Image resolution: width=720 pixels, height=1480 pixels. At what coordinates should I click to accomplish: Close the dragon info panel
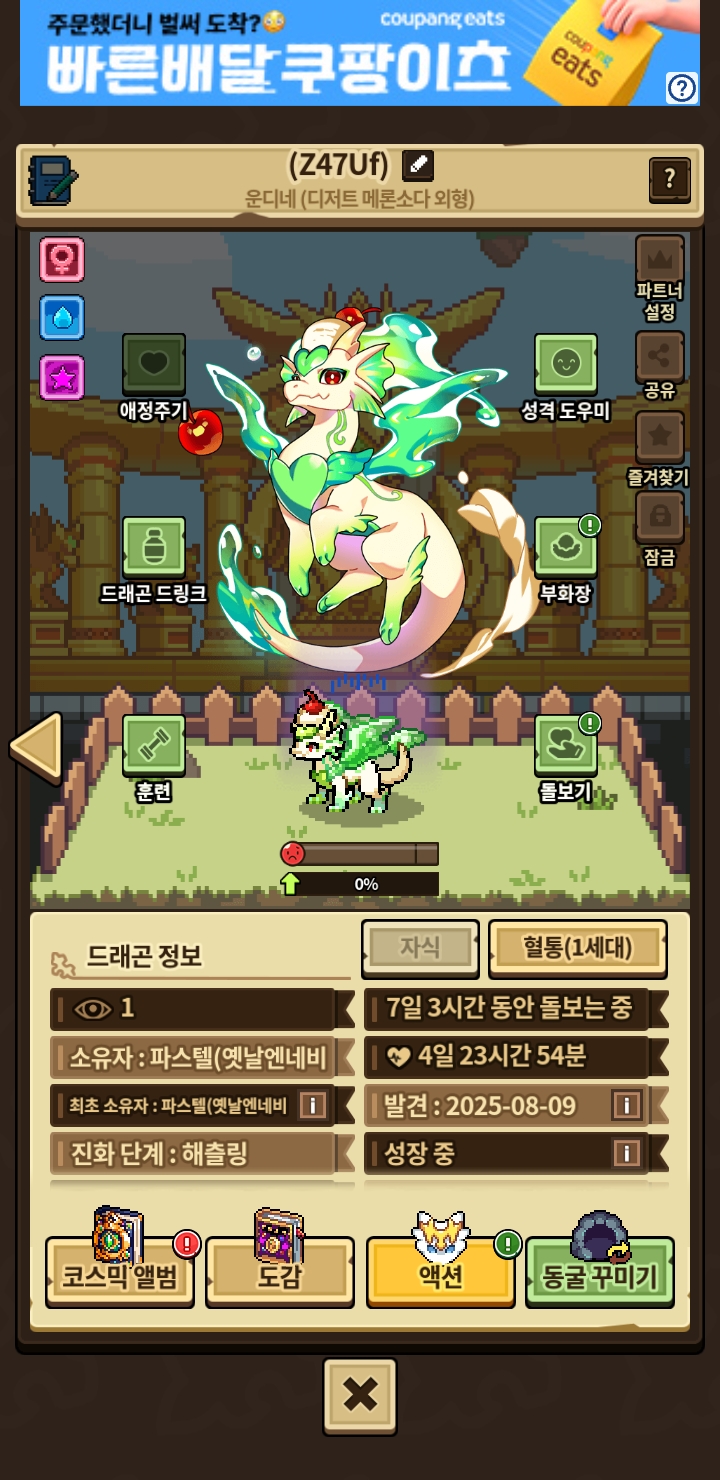(360, 1396)
